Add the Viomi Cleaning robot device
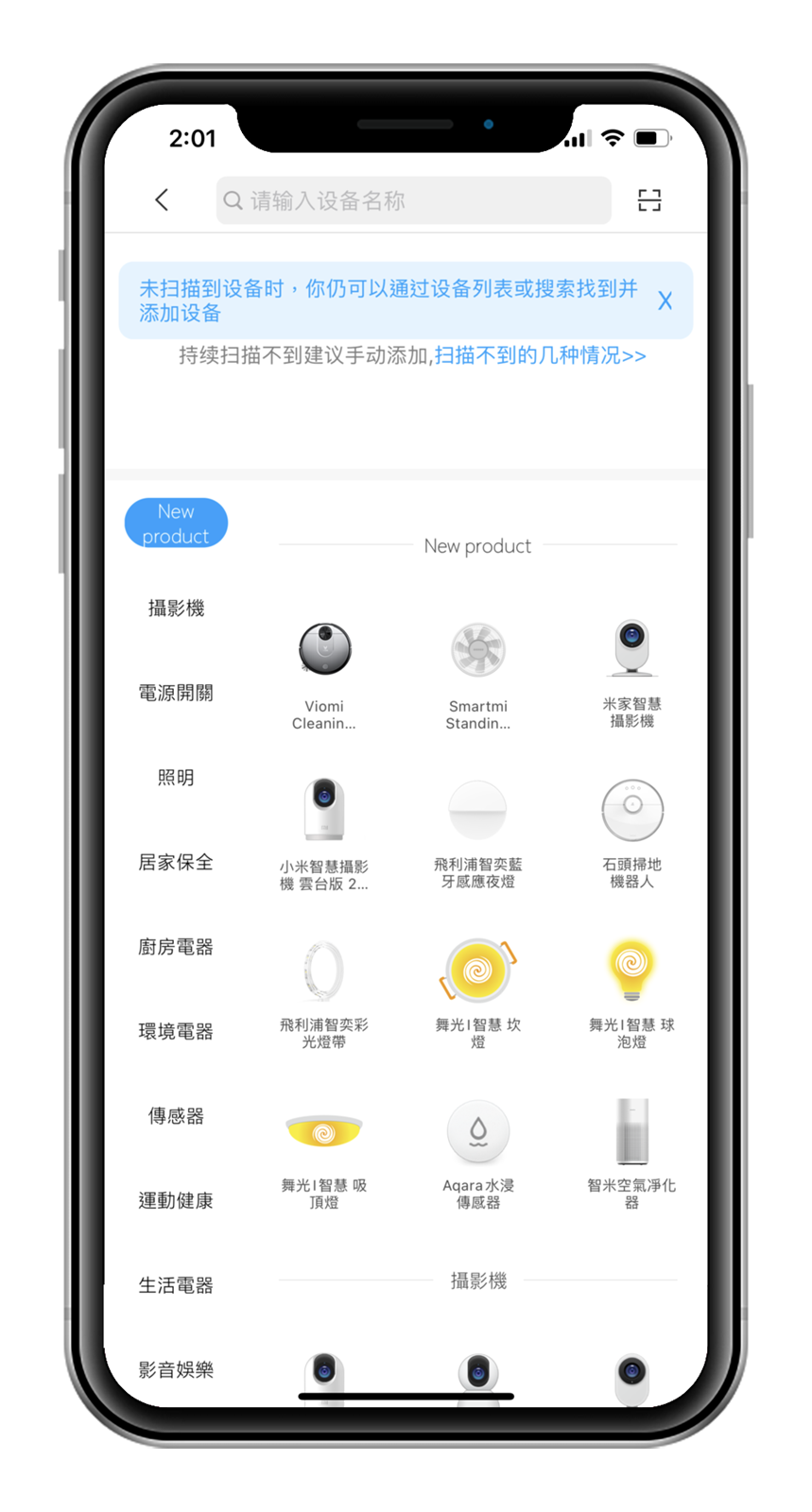The image size is (812, 1512). pyautogui.click(x=324, y=673)
